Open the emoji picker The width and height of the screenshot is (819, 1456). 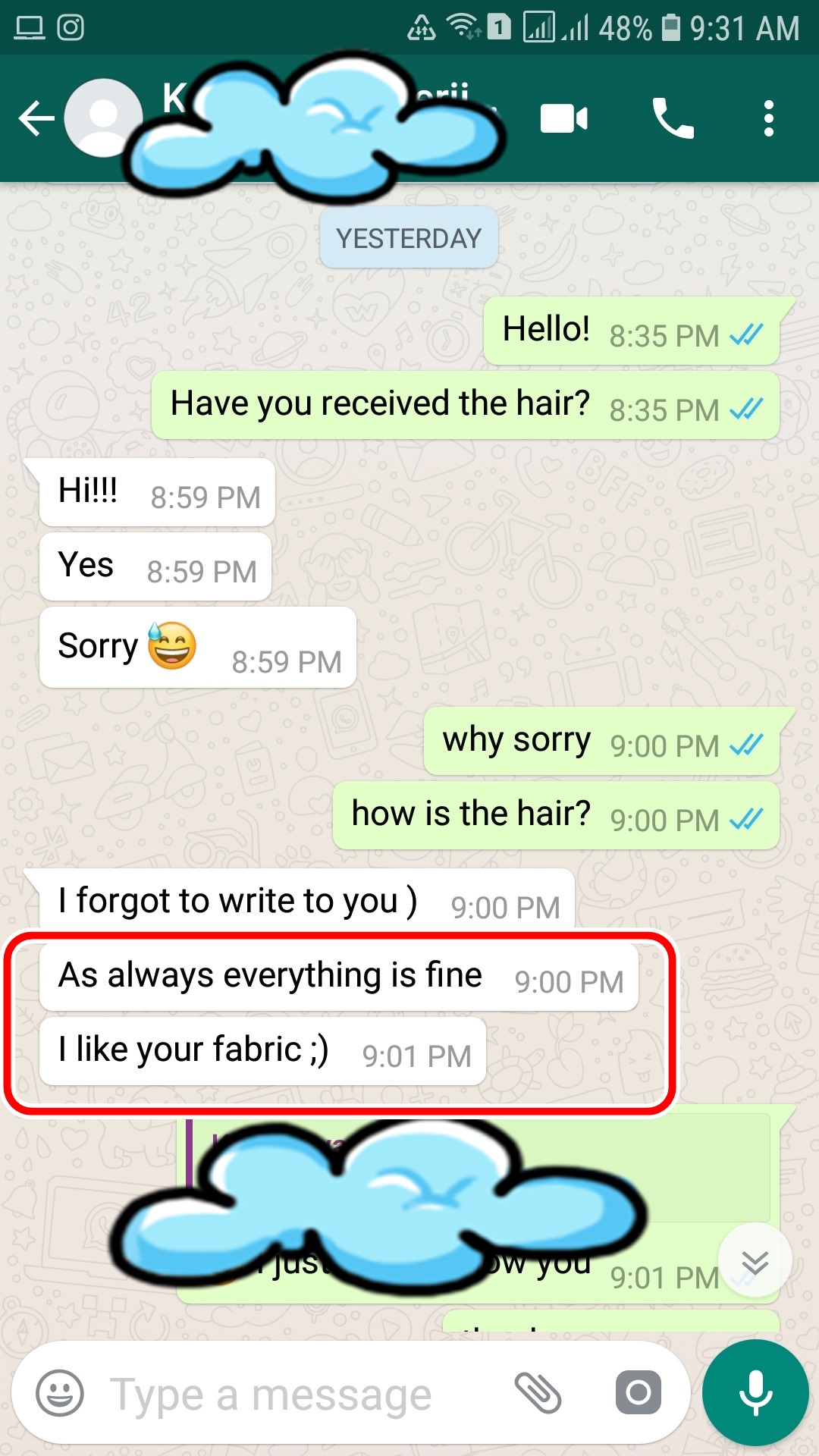60,1393
